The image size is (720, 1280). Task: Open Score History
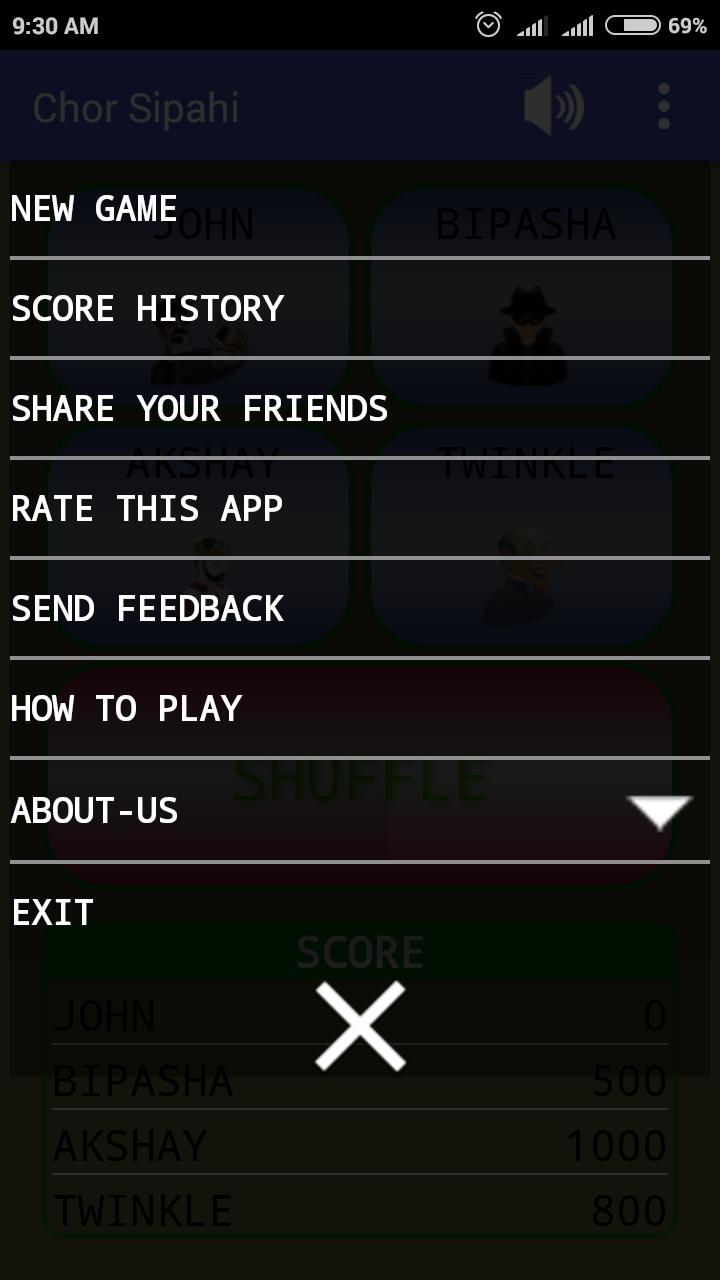coord(148,309)
